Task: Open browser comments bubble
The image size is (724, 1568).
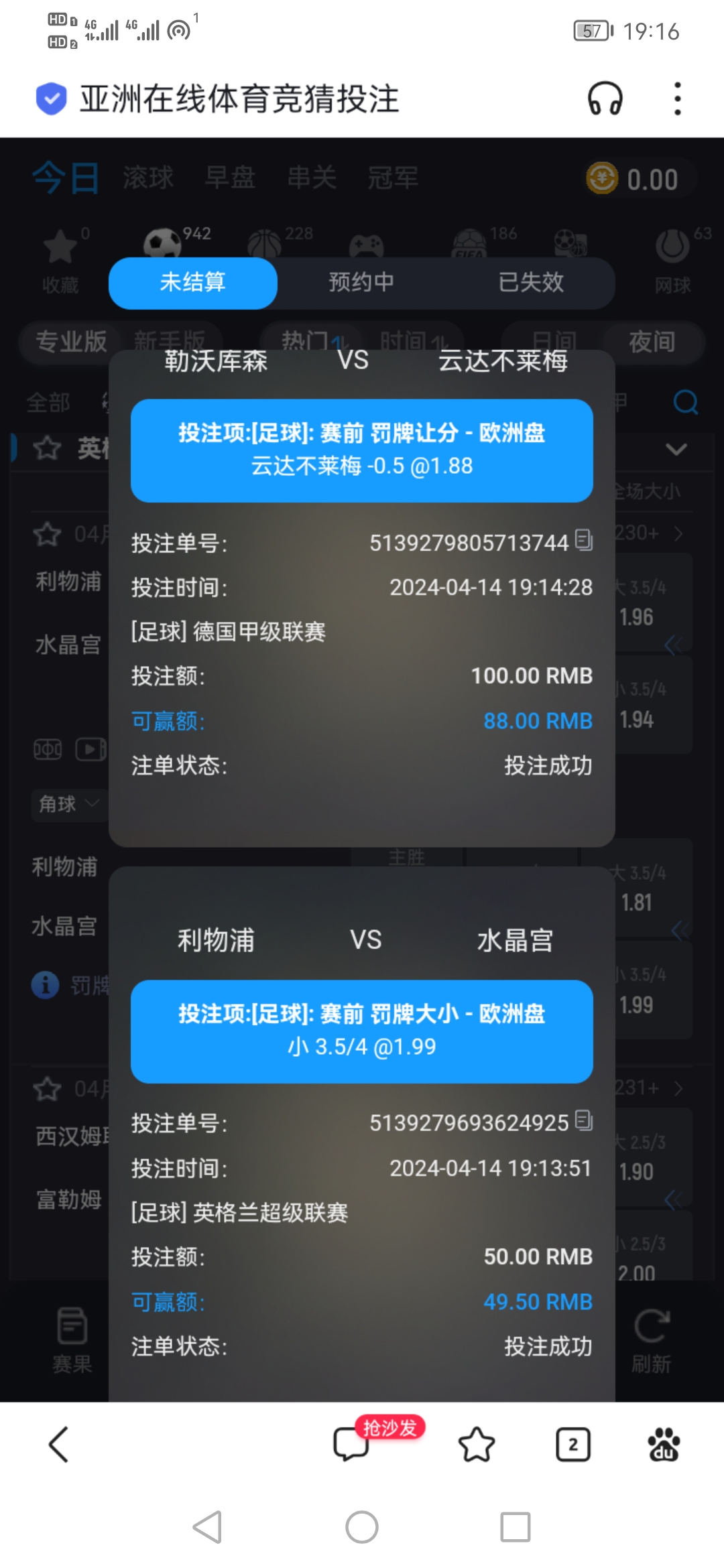Action: pyautogui.click(x=351, y=1444)
